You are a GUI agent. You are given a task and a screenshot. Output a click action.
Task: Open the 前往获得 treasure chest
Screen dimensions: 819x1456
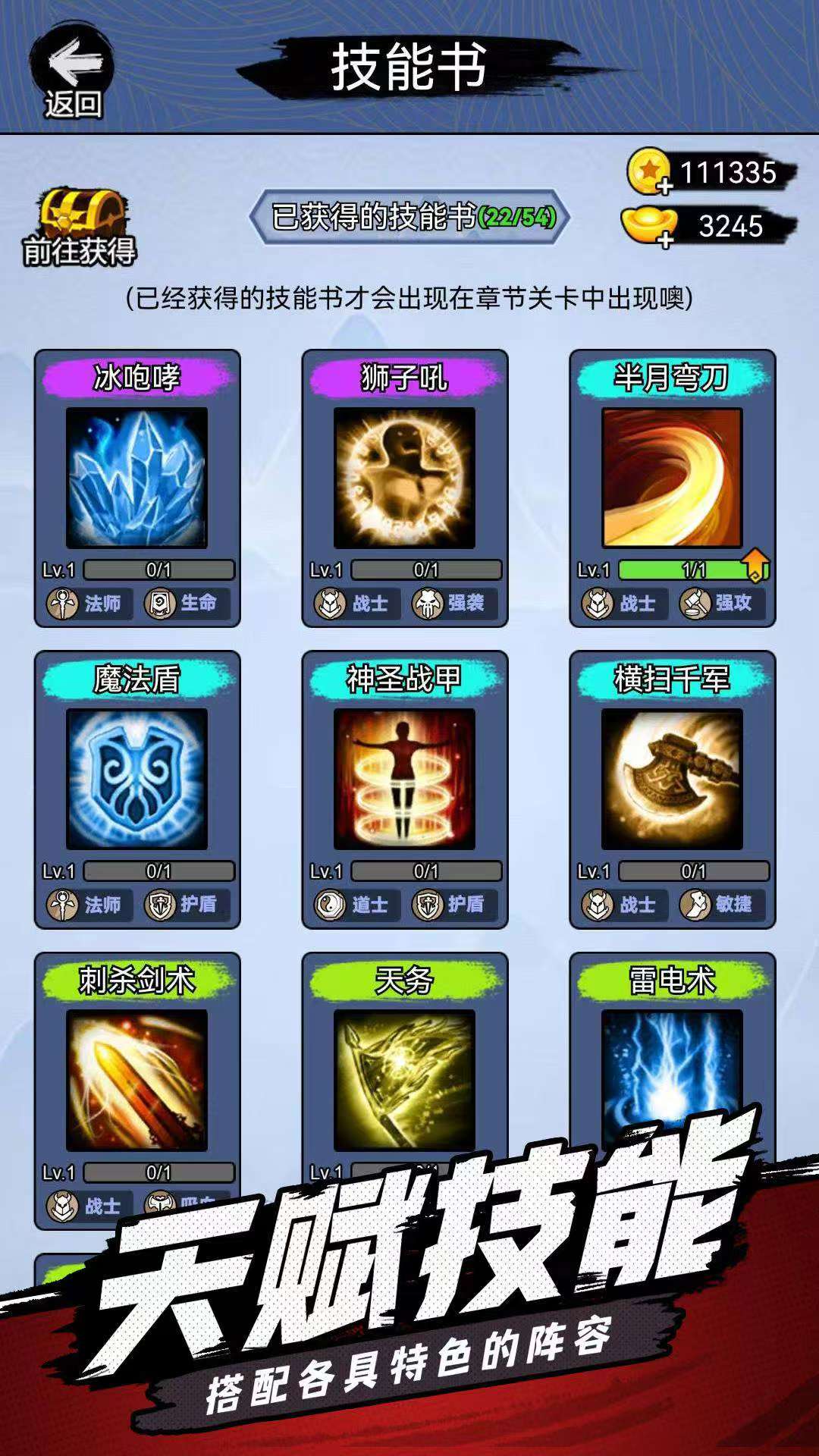[x=80, y=226]
